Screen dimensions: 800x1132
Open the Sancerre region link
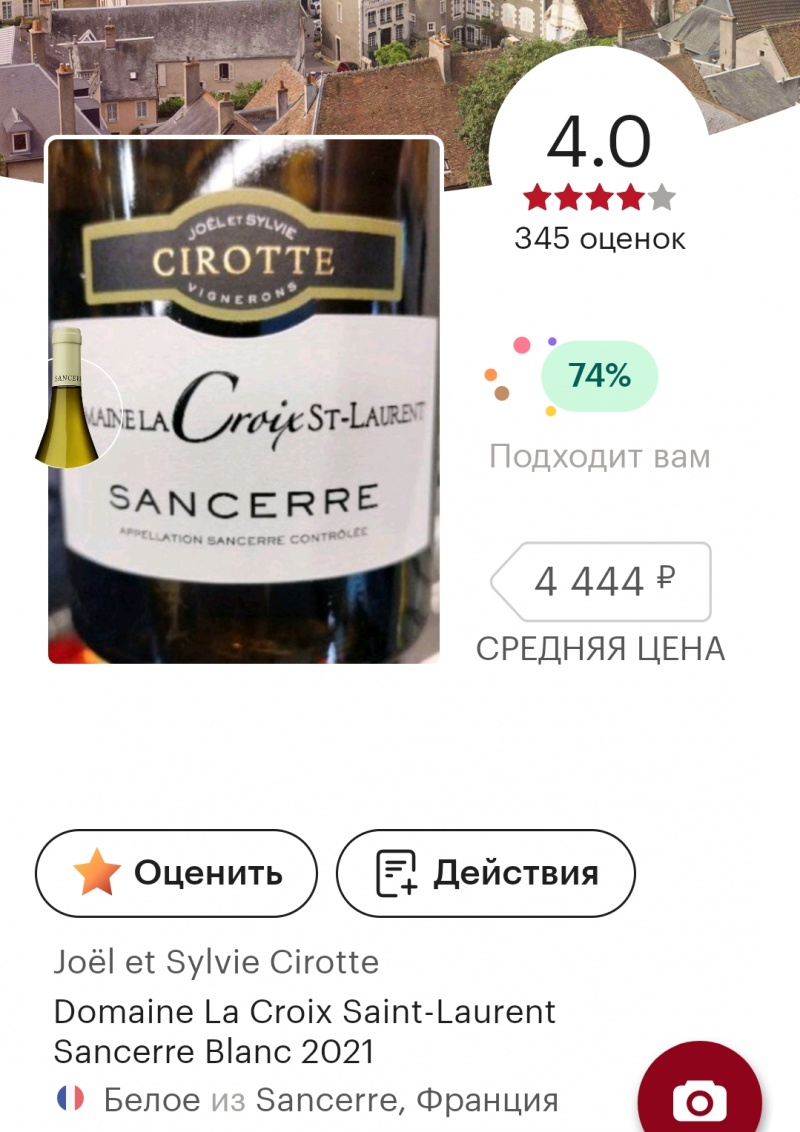click(327, 1101)
